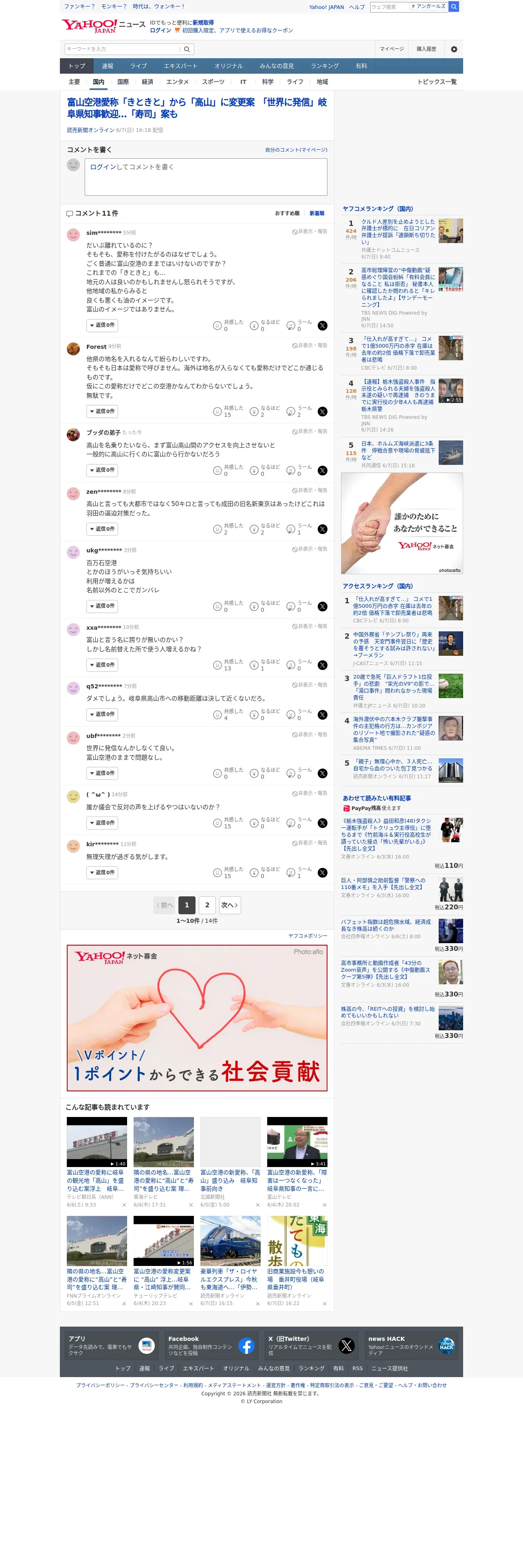
Task: View 購入履歴 purchase history
Action: (426, 49)
